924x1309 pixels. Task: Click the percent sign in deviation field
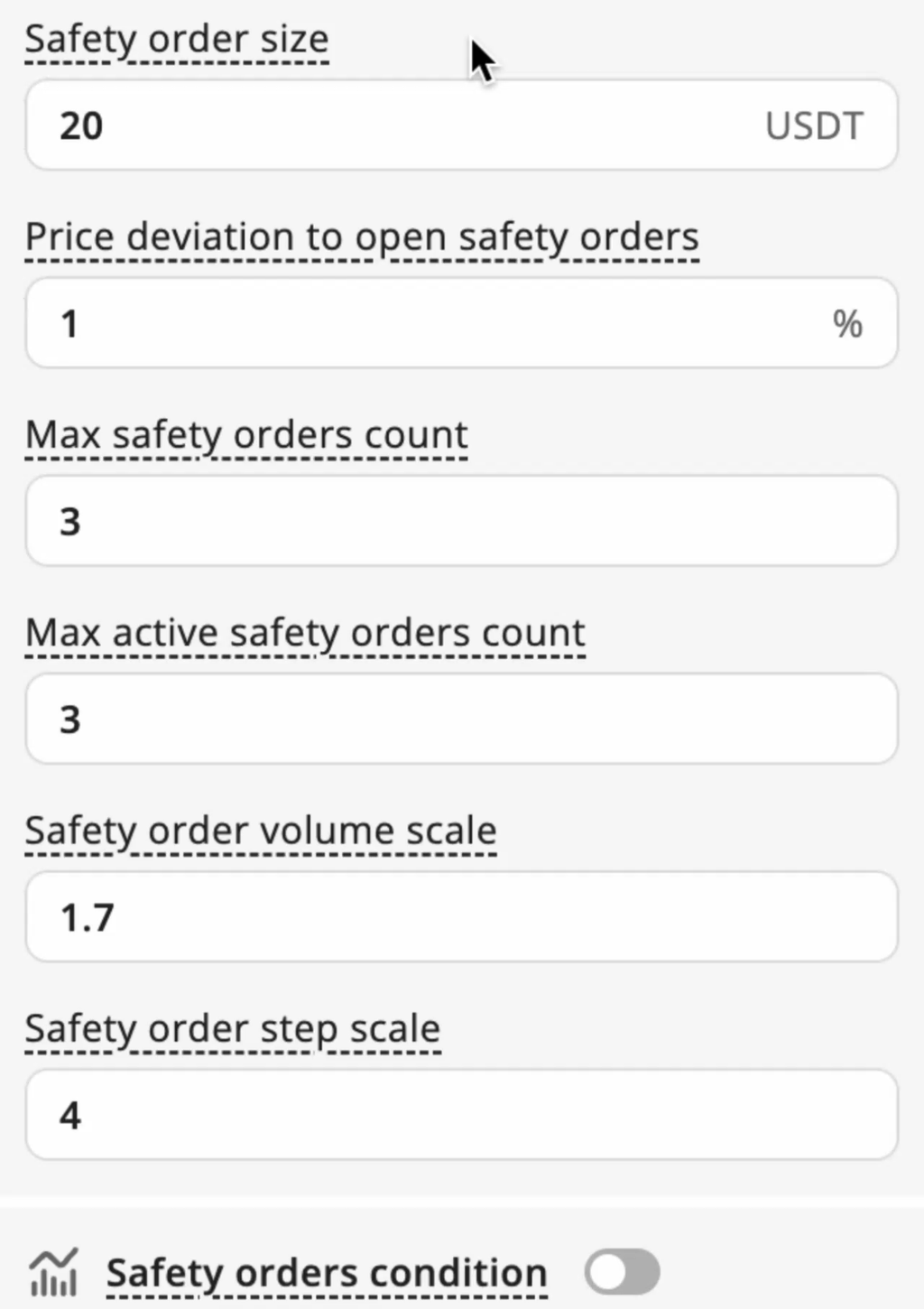tap(848, 322)
